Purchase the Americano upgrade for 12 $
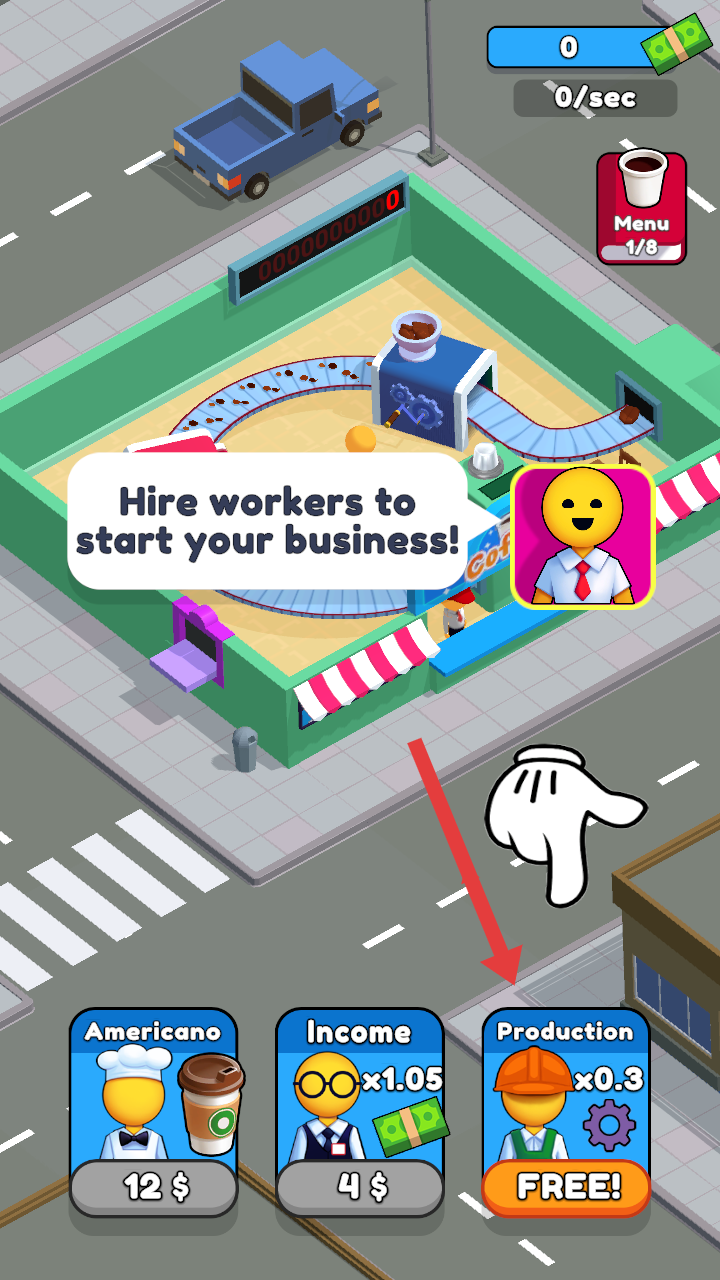Viewport: 720px width, 1280px height. 153,1187
